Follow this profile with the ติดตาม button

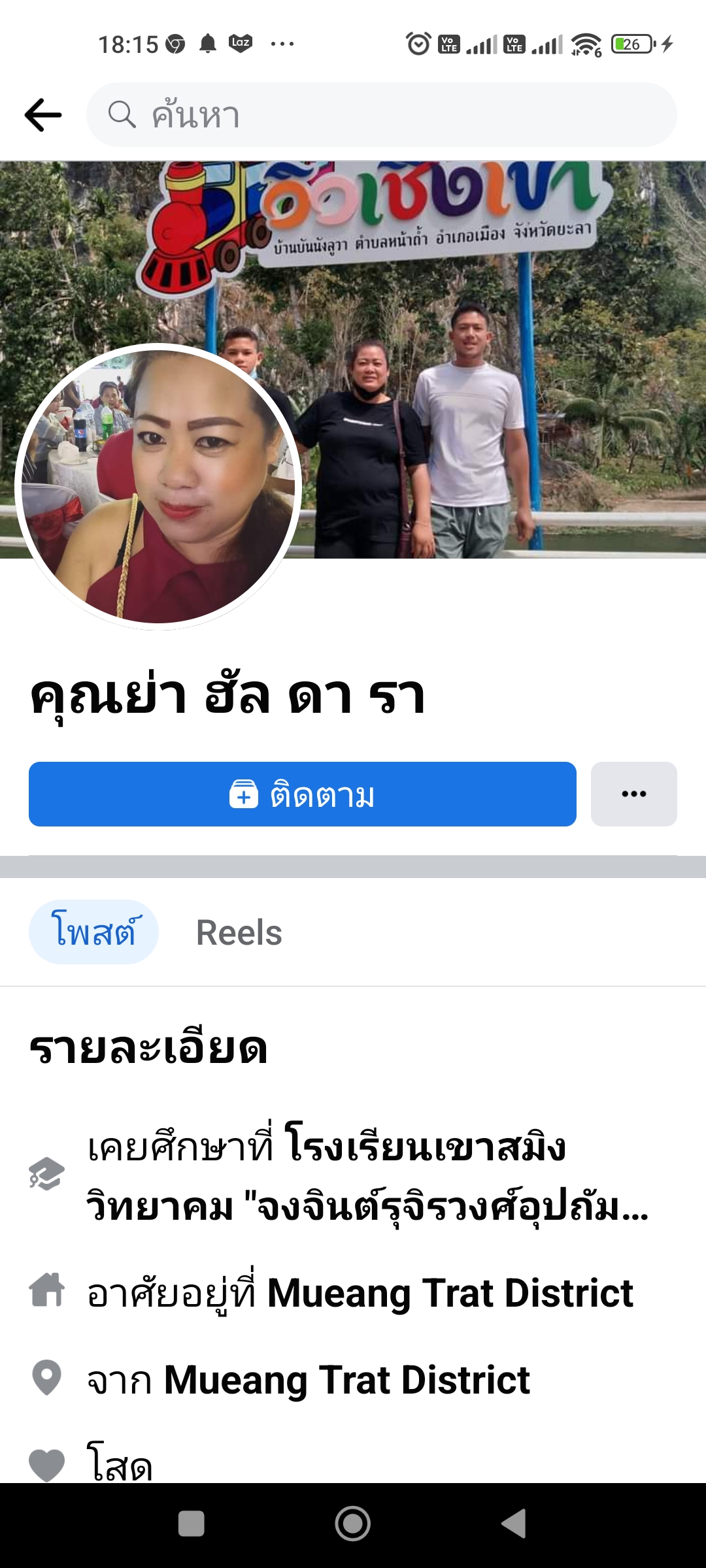click(302, 794)
